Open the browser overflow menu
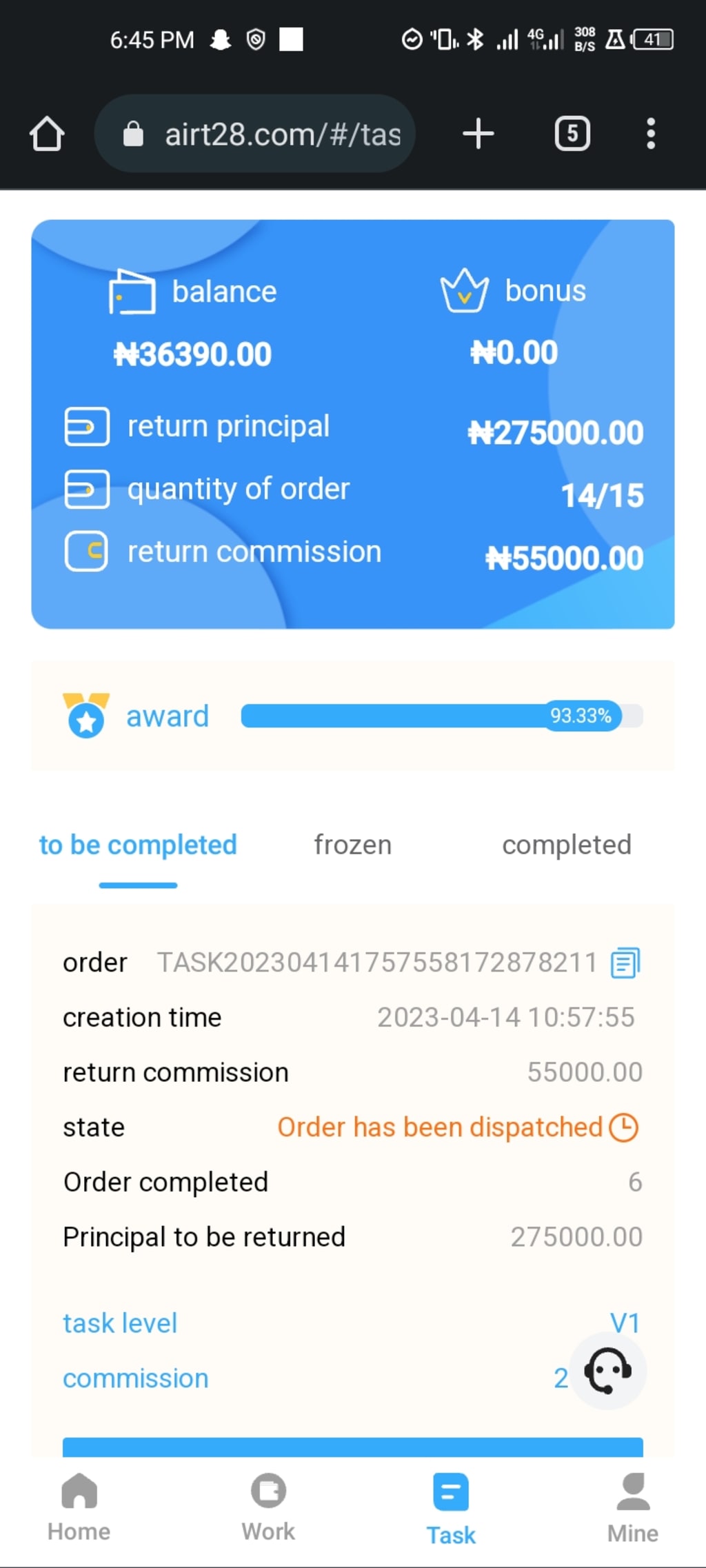Image resolution: width=706 pixels, height=1568 pixels. tap(651, 134)
